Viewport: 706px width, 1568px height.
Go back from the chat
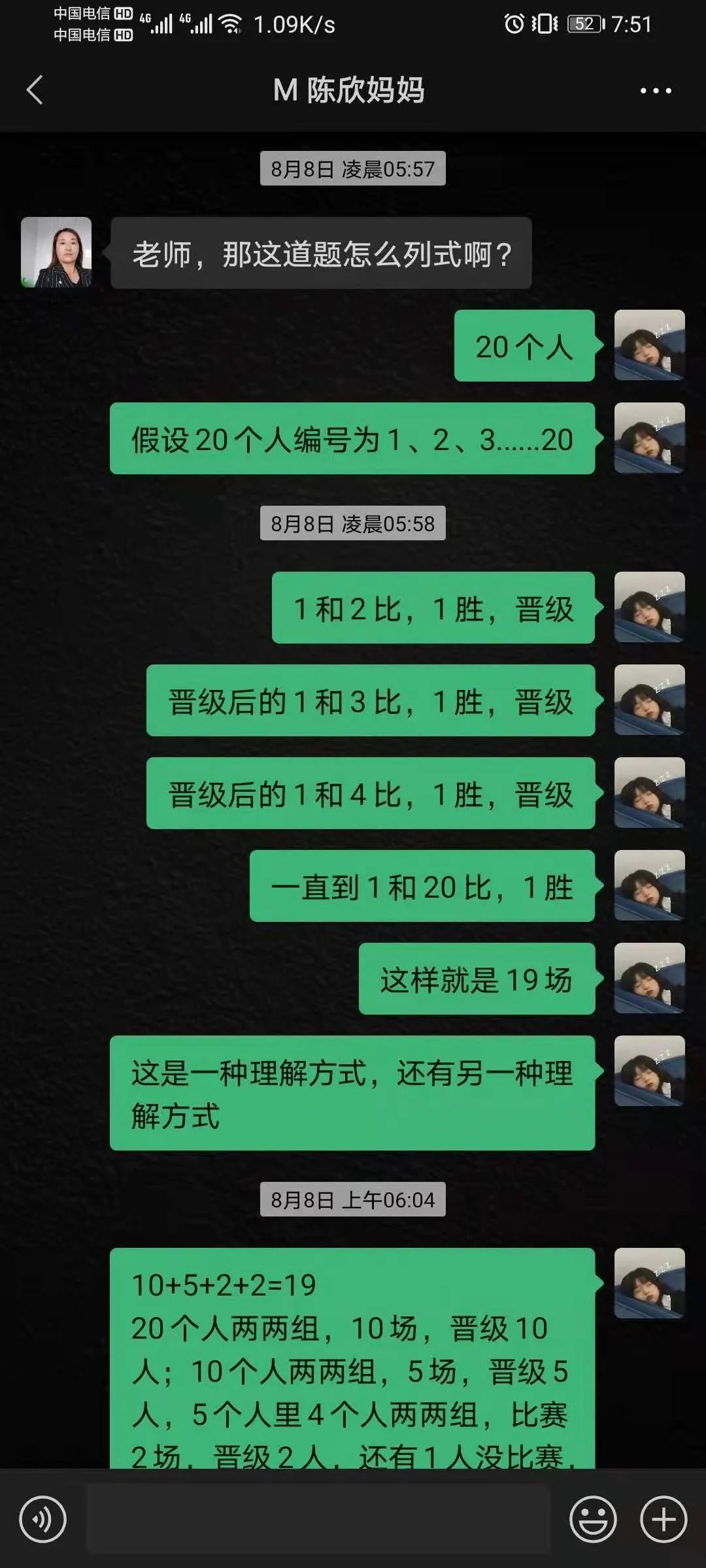pyautogui.click(x=35, y=90)
